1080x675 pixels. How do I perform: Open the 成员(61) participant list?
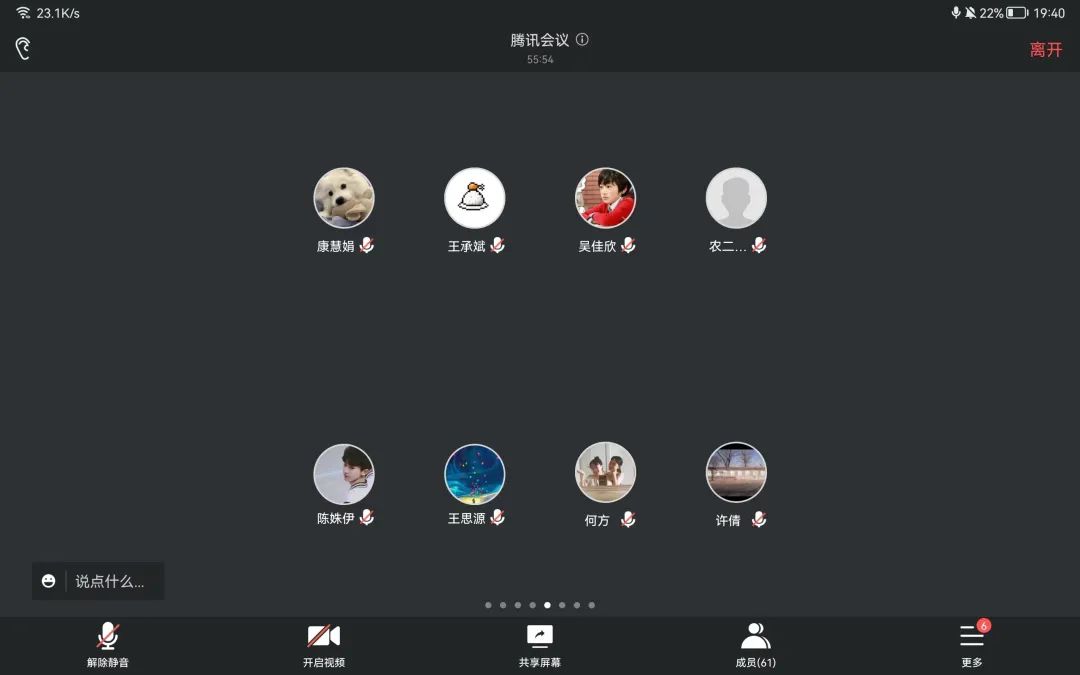point(756,645)
